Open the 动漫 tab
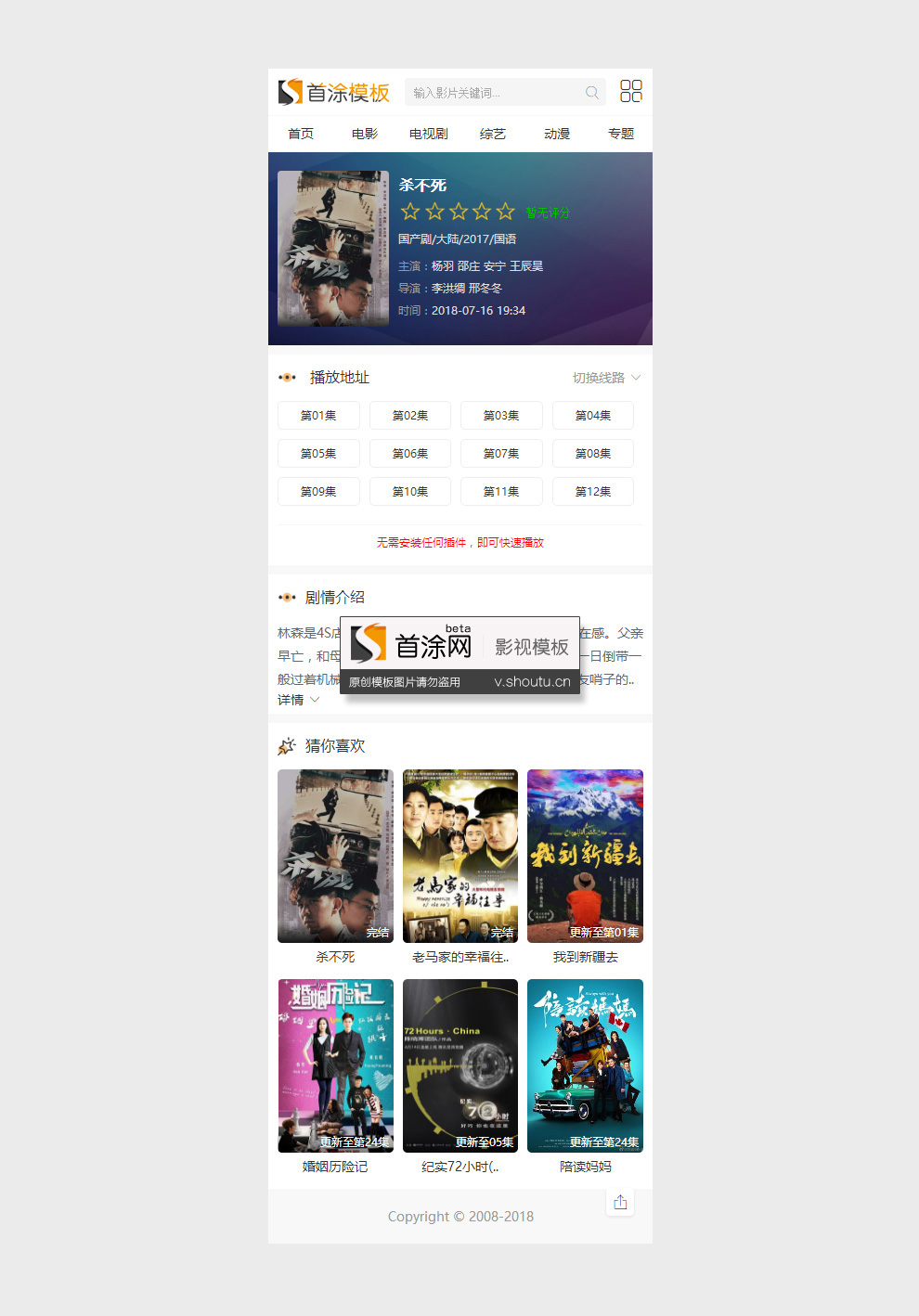The image size is (919, 1316). click(557, 134)
